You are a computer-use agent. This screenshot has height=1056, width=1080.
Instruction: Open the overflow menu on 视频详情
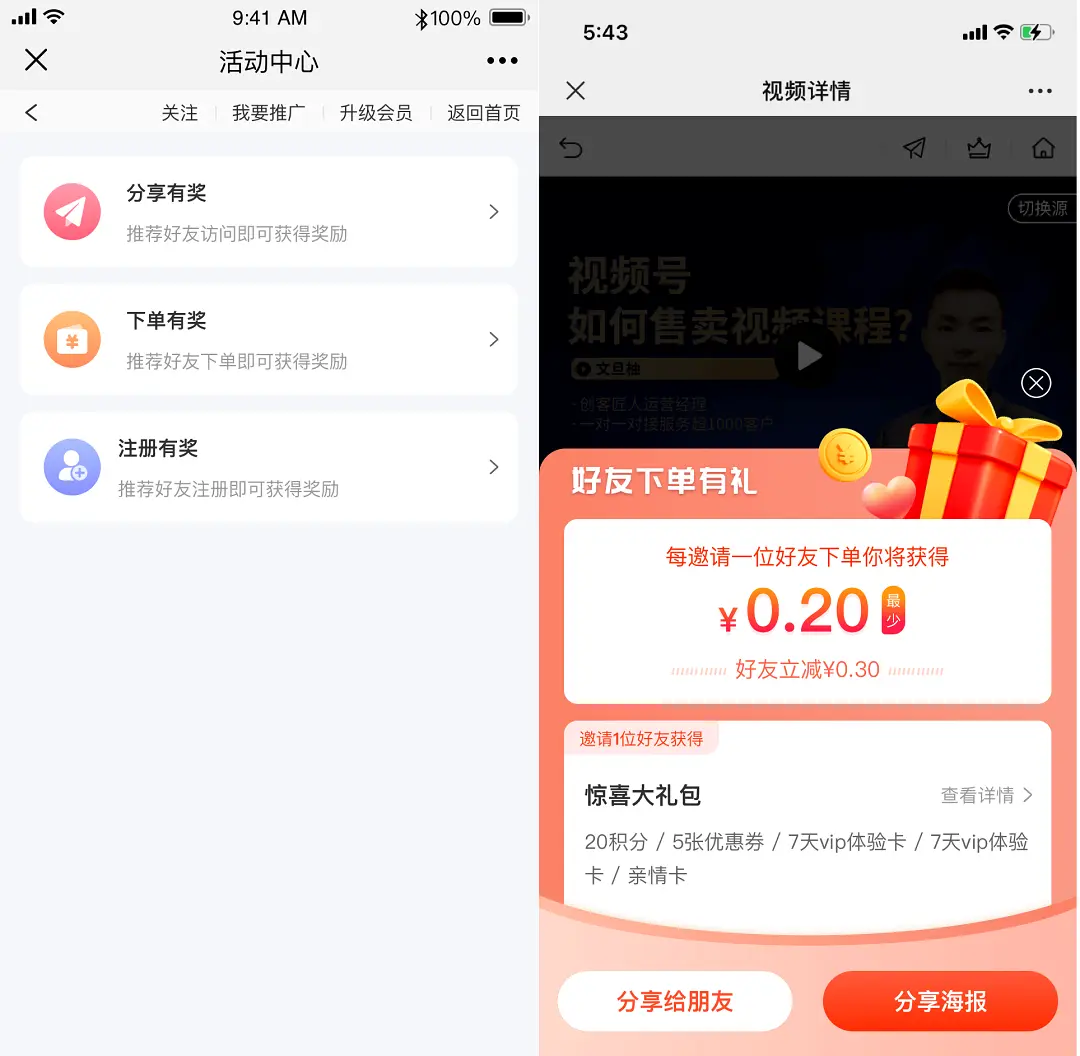(1040, 91)
